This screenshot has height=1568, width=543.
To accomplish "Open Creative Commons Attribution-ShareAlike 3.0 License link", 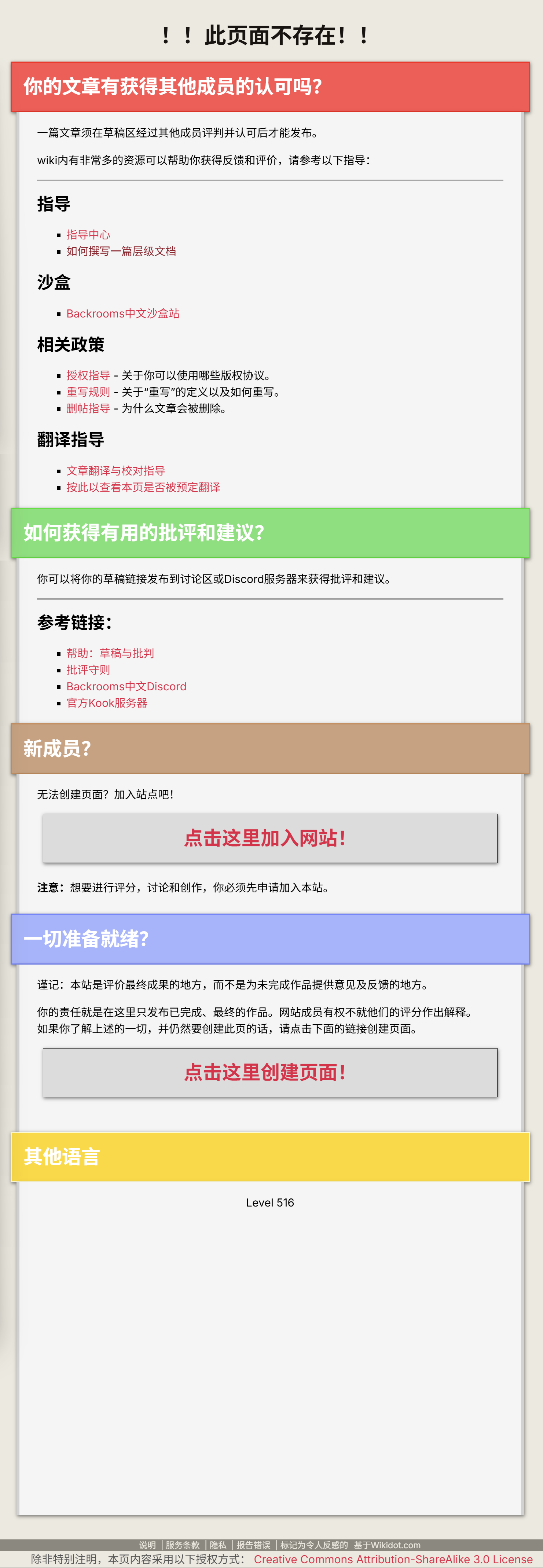I will tap(393, 1560).
